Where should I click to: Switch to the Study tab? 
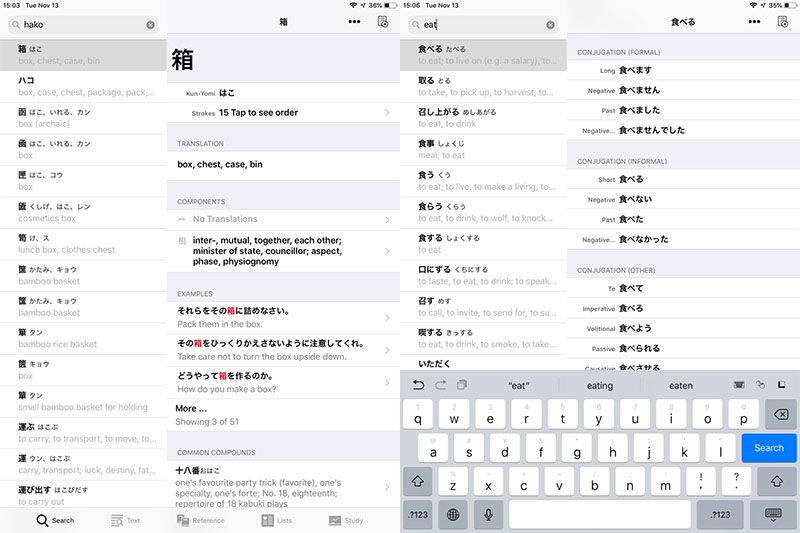[345, 520]
